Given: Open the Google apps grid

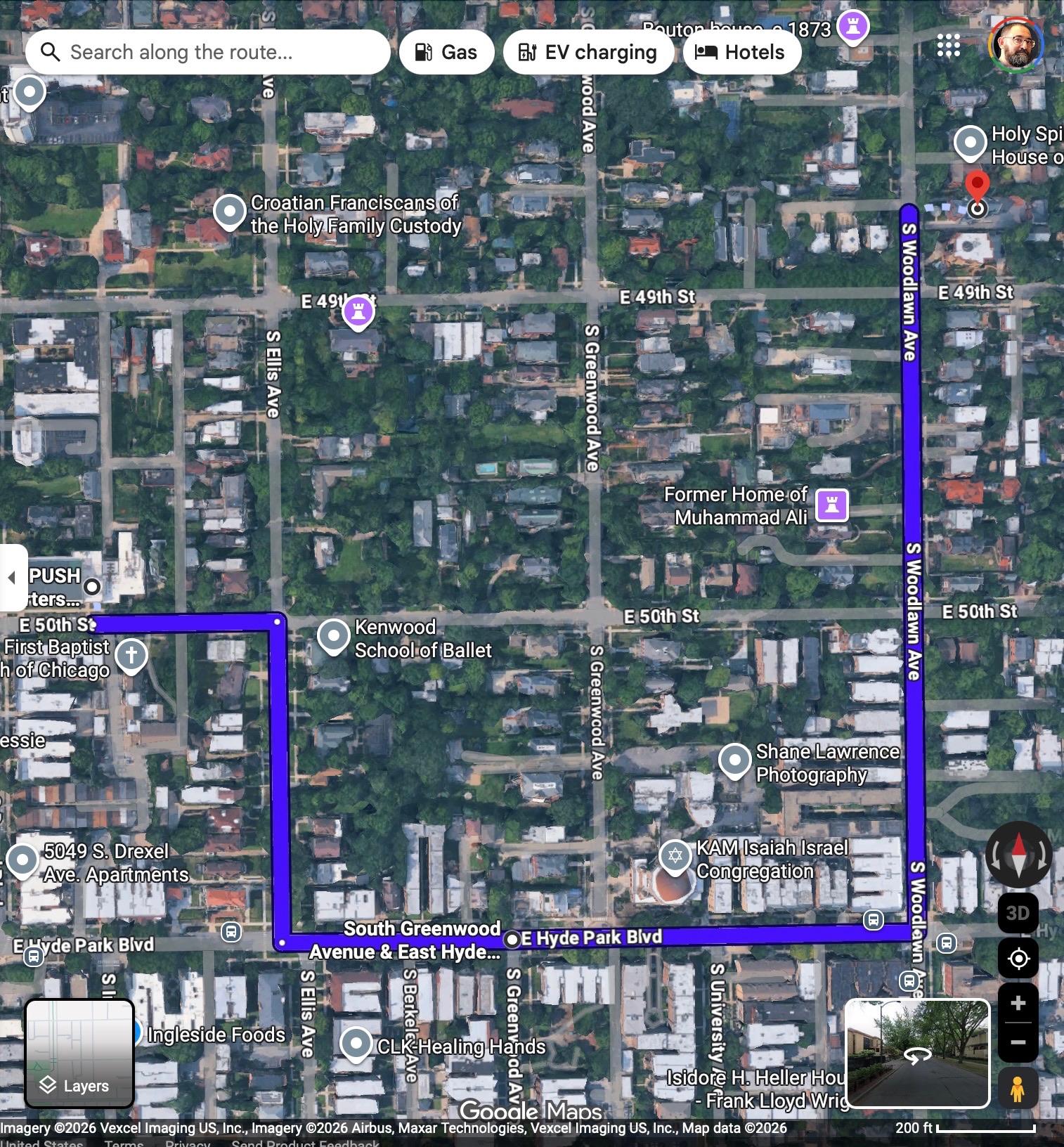Looking at the screenshot, I should 948,46.
